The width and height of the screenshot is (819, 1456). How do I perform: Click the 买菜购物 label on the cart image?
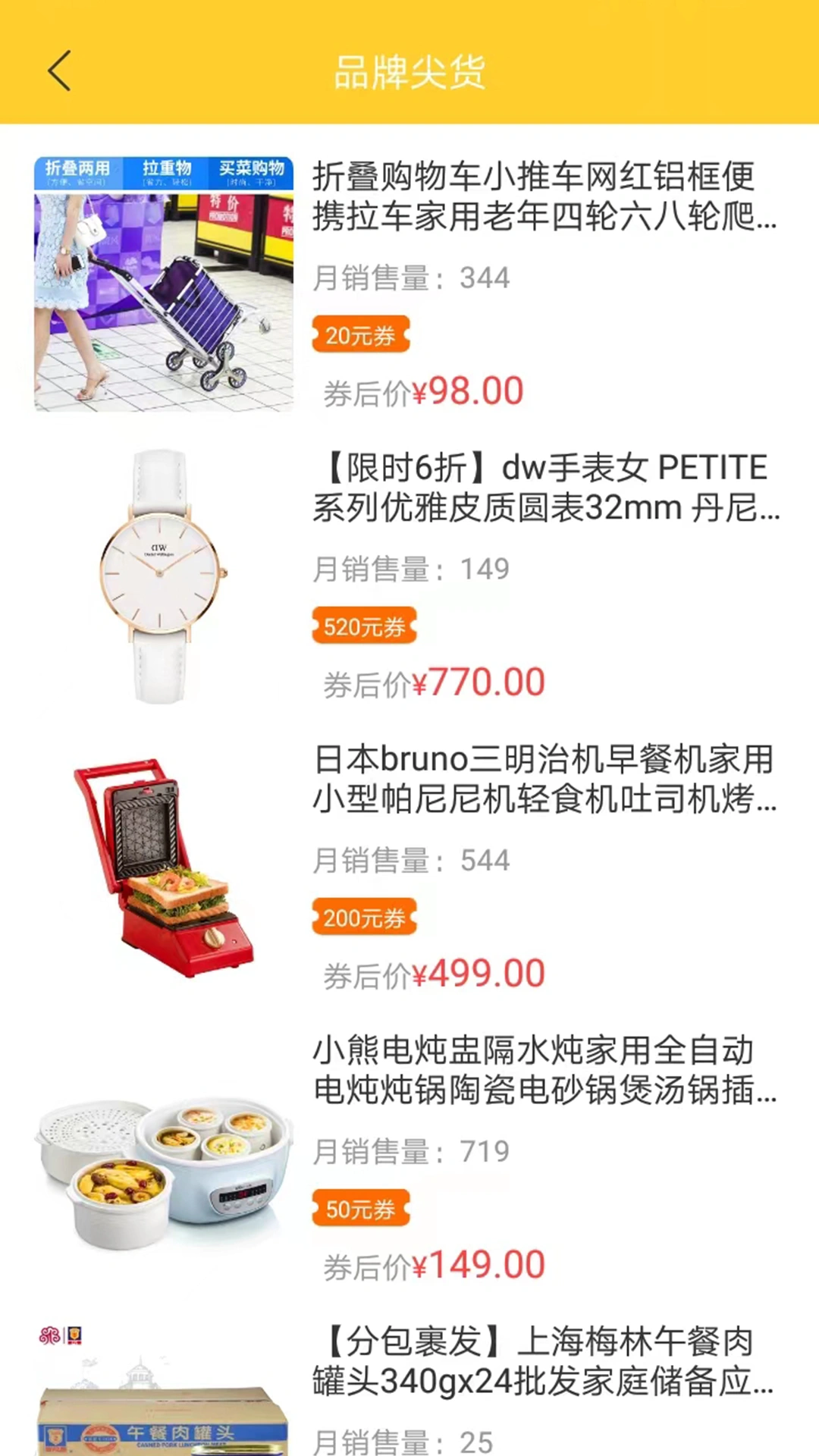click(250, 170)
